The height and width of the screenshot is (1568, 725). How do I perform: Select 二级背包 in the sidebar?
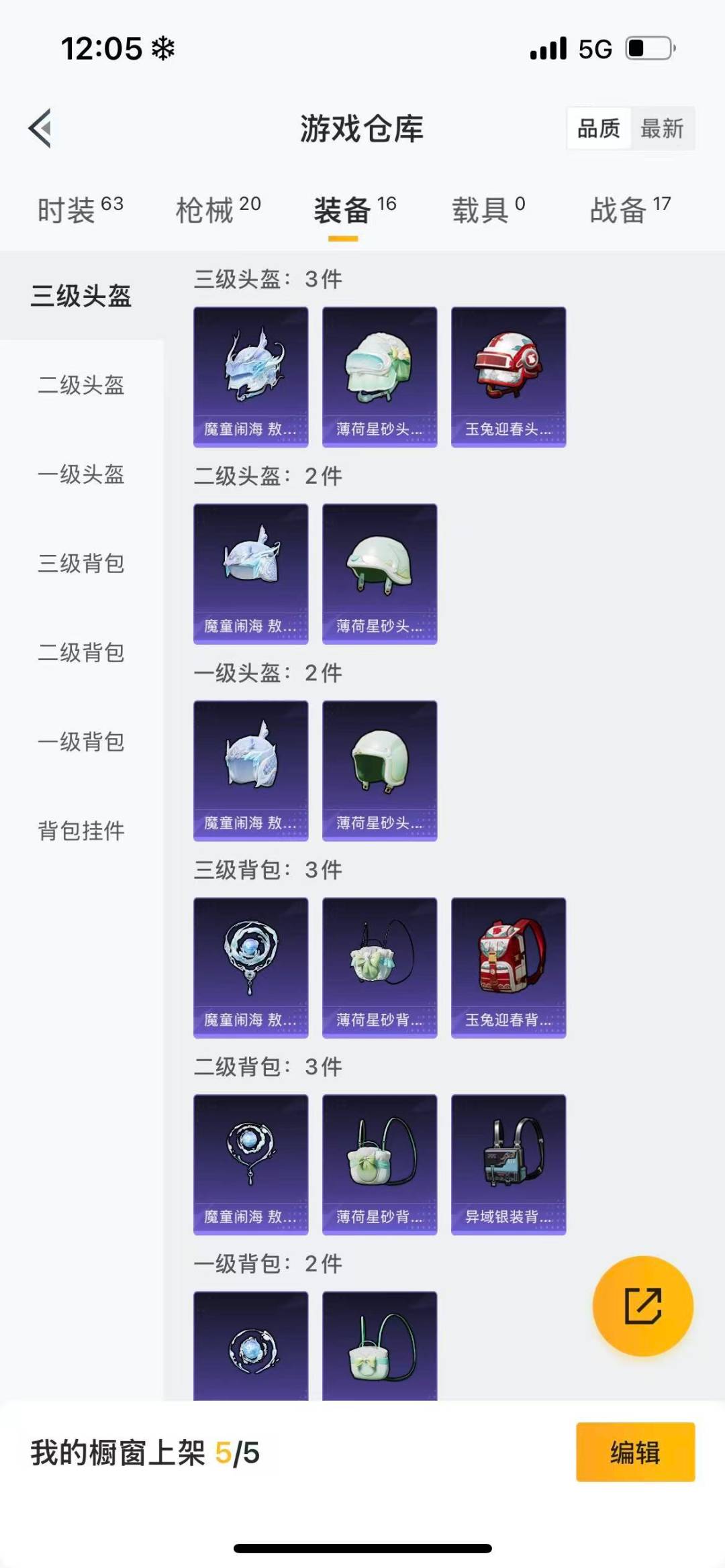[81, 653]
